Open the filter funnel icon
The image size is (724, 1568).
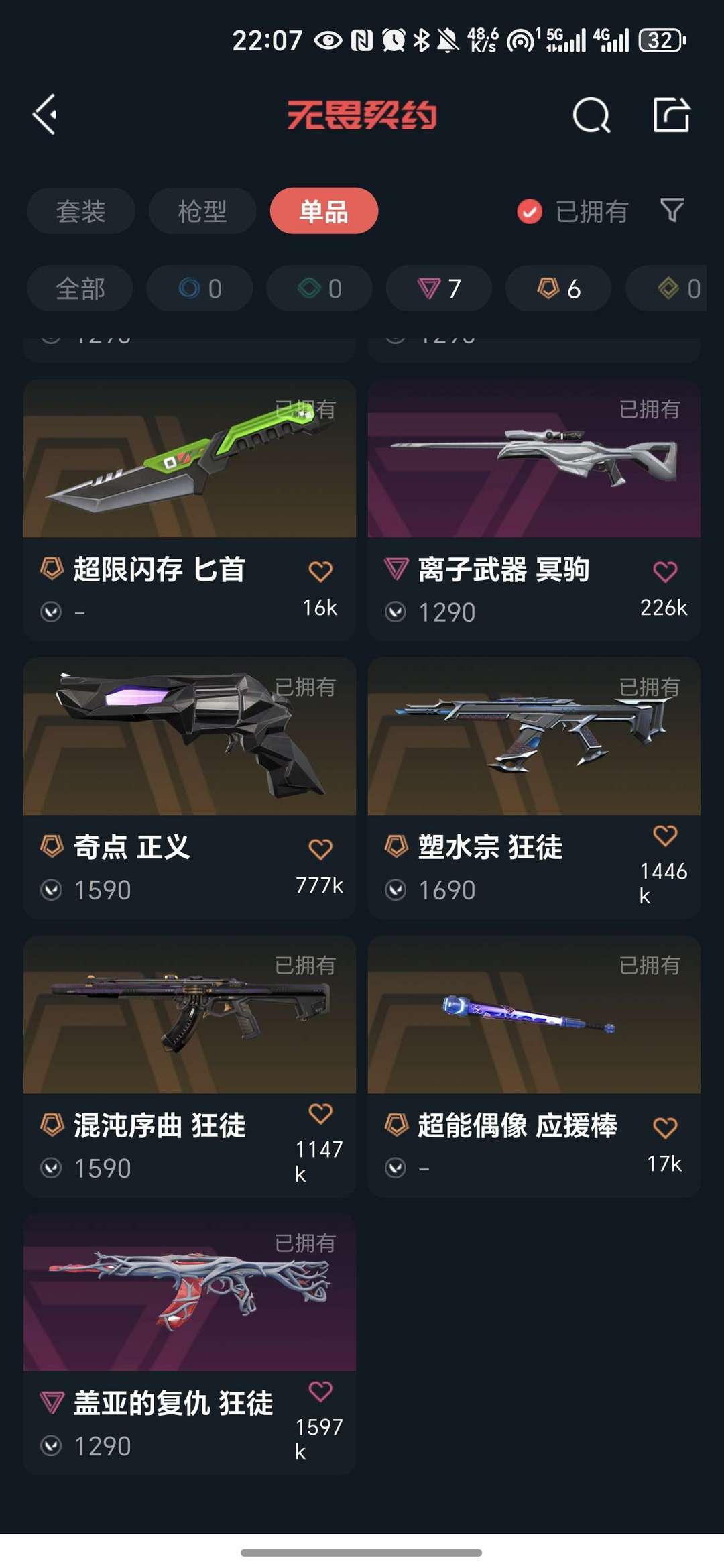tap(672, 211)
